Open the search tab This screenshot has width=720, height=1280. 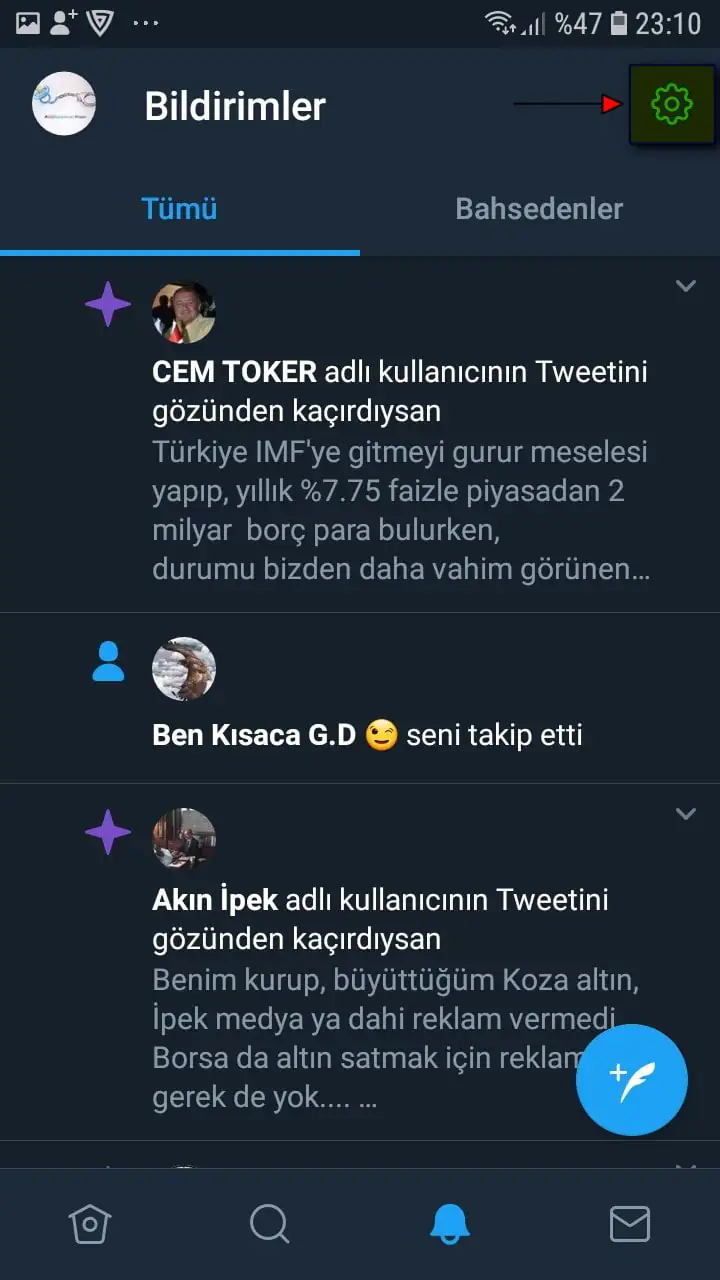(269, 1223)
